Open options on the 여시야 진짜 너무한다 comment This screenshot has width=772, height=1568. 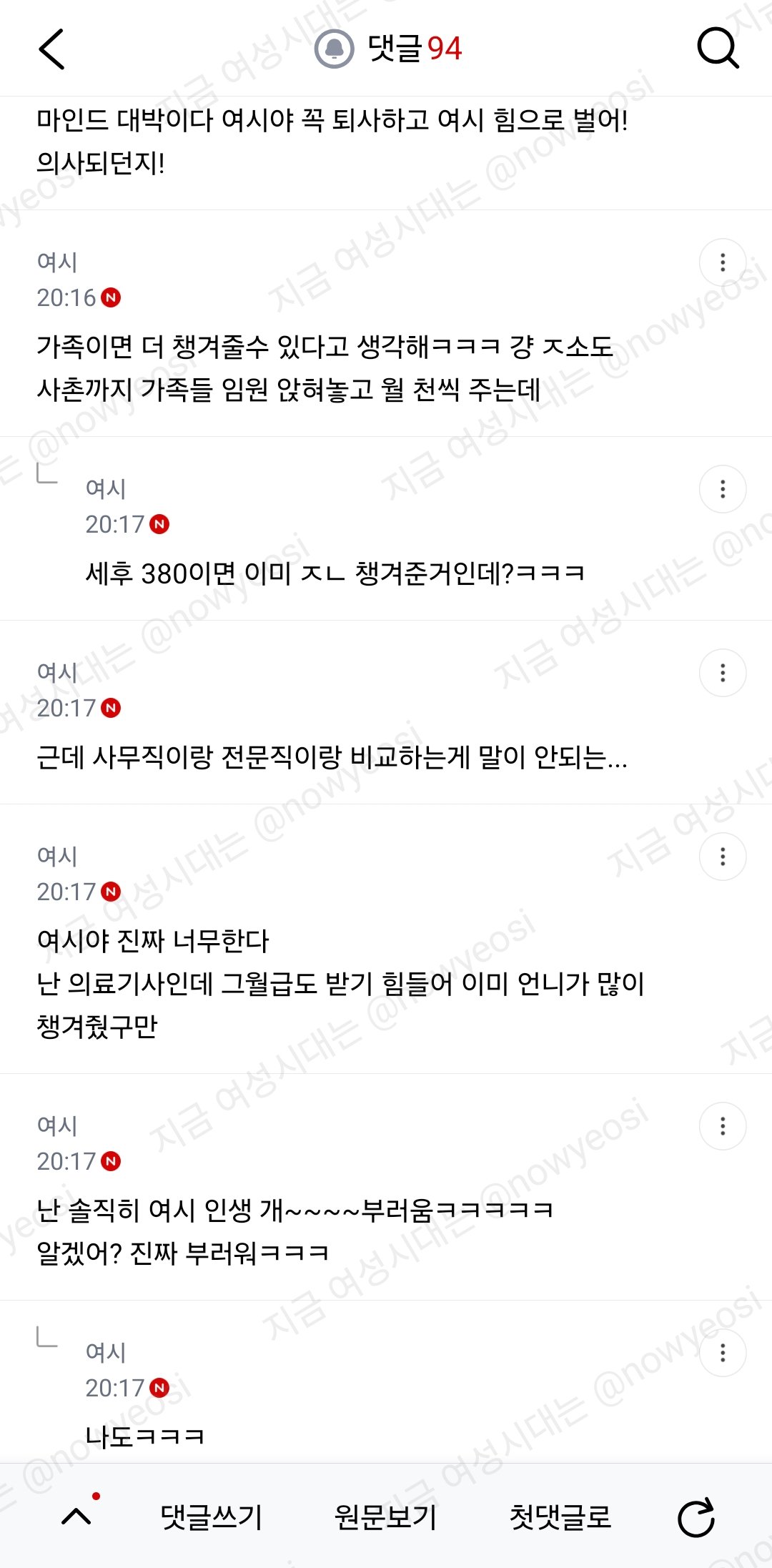[x=723, y=857]
